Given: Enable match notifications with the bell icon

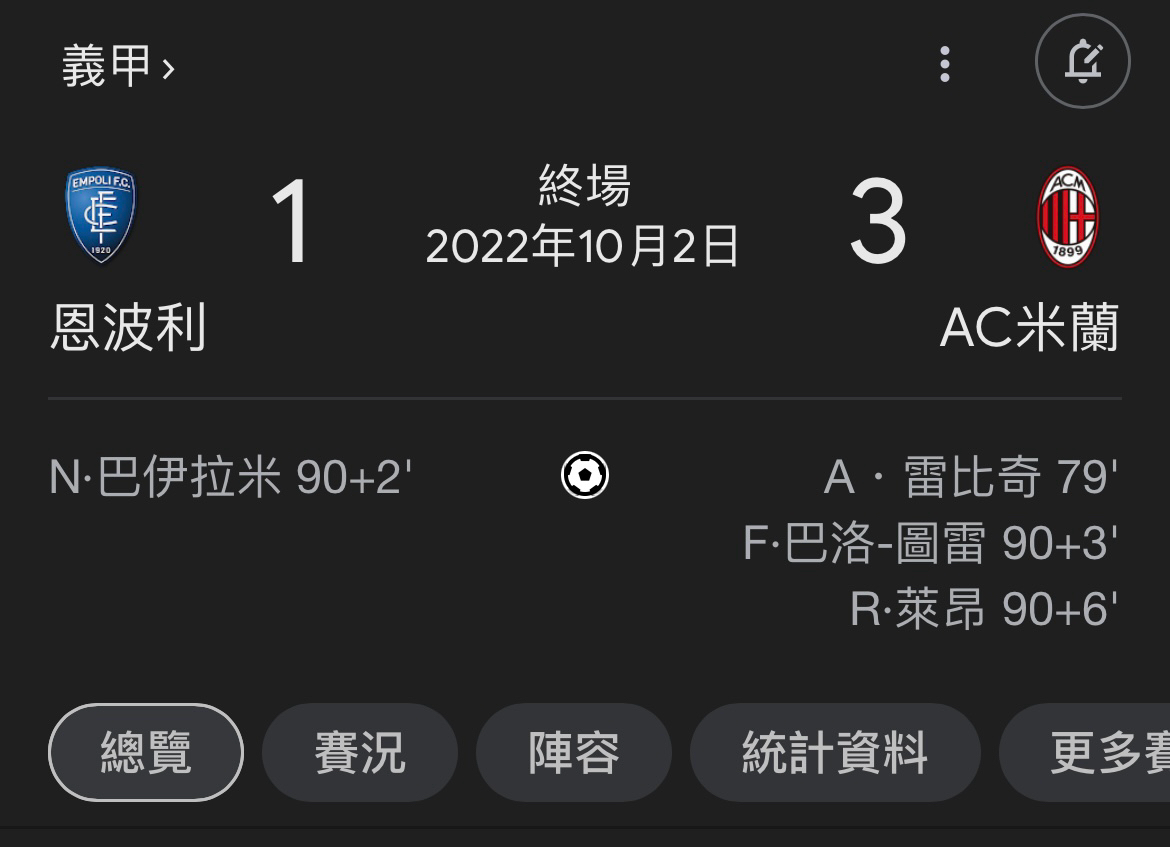Looking at the screenshot, I should [x=1082, y=62].
